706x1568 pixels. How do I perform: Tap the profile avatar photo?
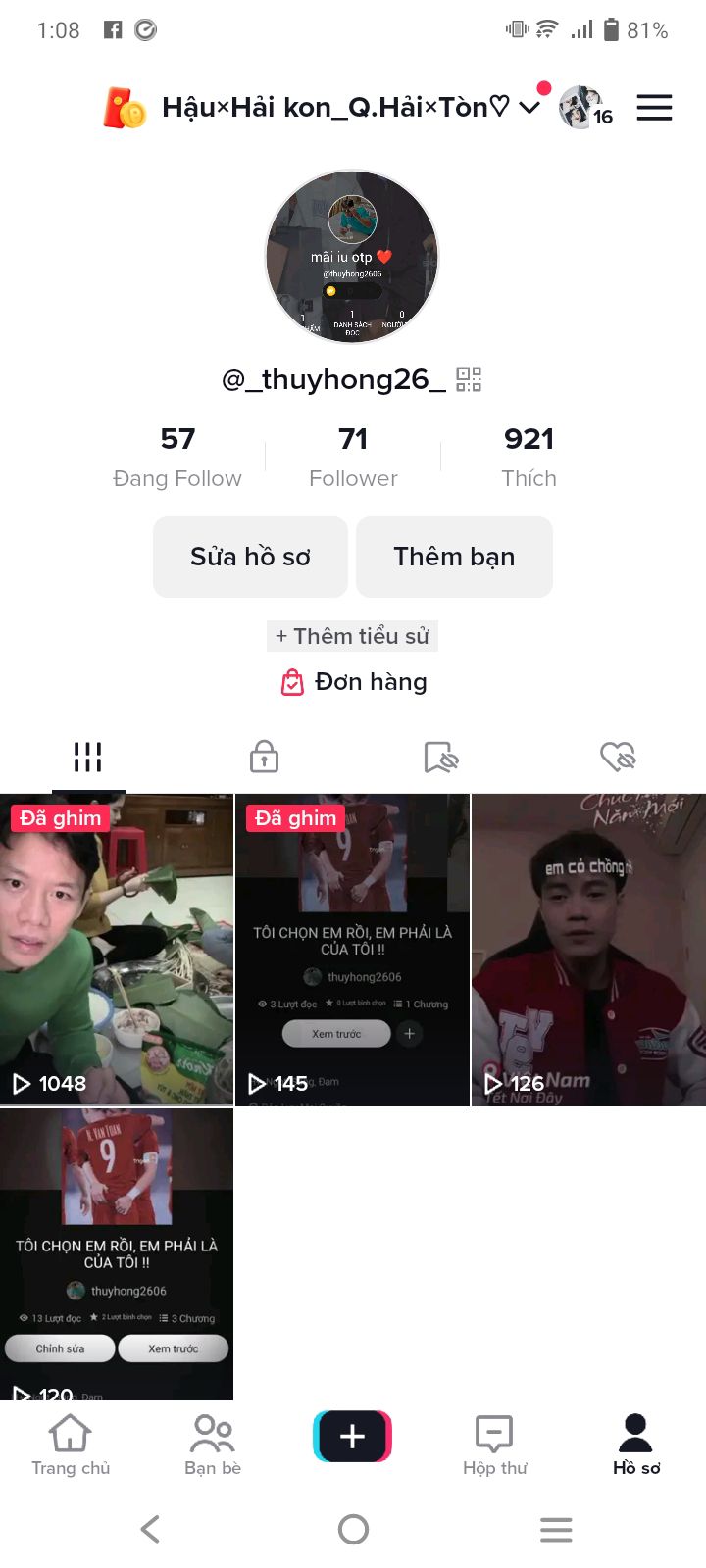352,258
